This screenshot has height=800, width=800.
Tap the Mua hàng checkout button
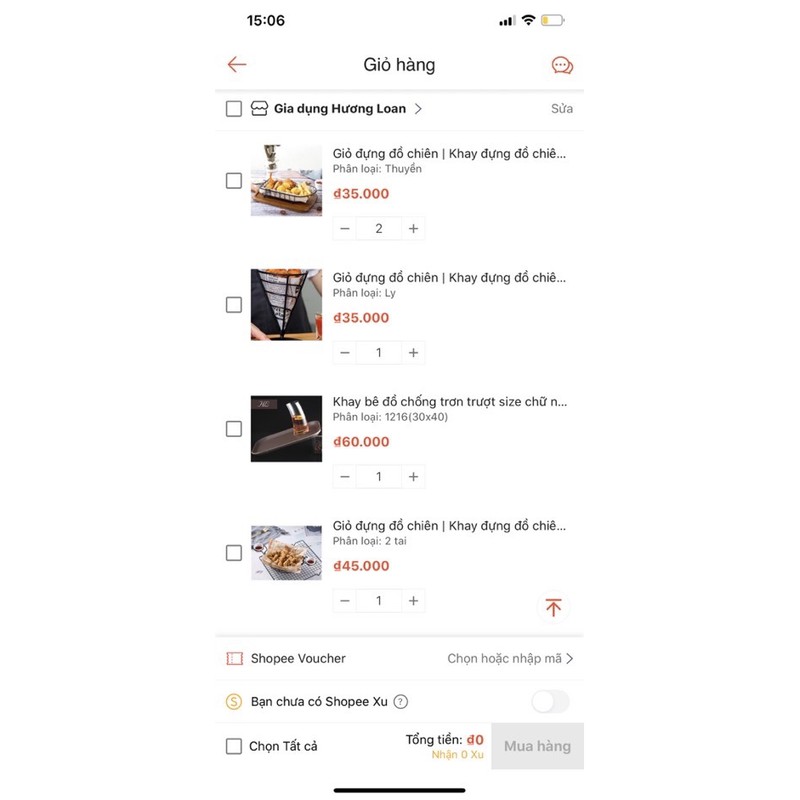point(538,746)
